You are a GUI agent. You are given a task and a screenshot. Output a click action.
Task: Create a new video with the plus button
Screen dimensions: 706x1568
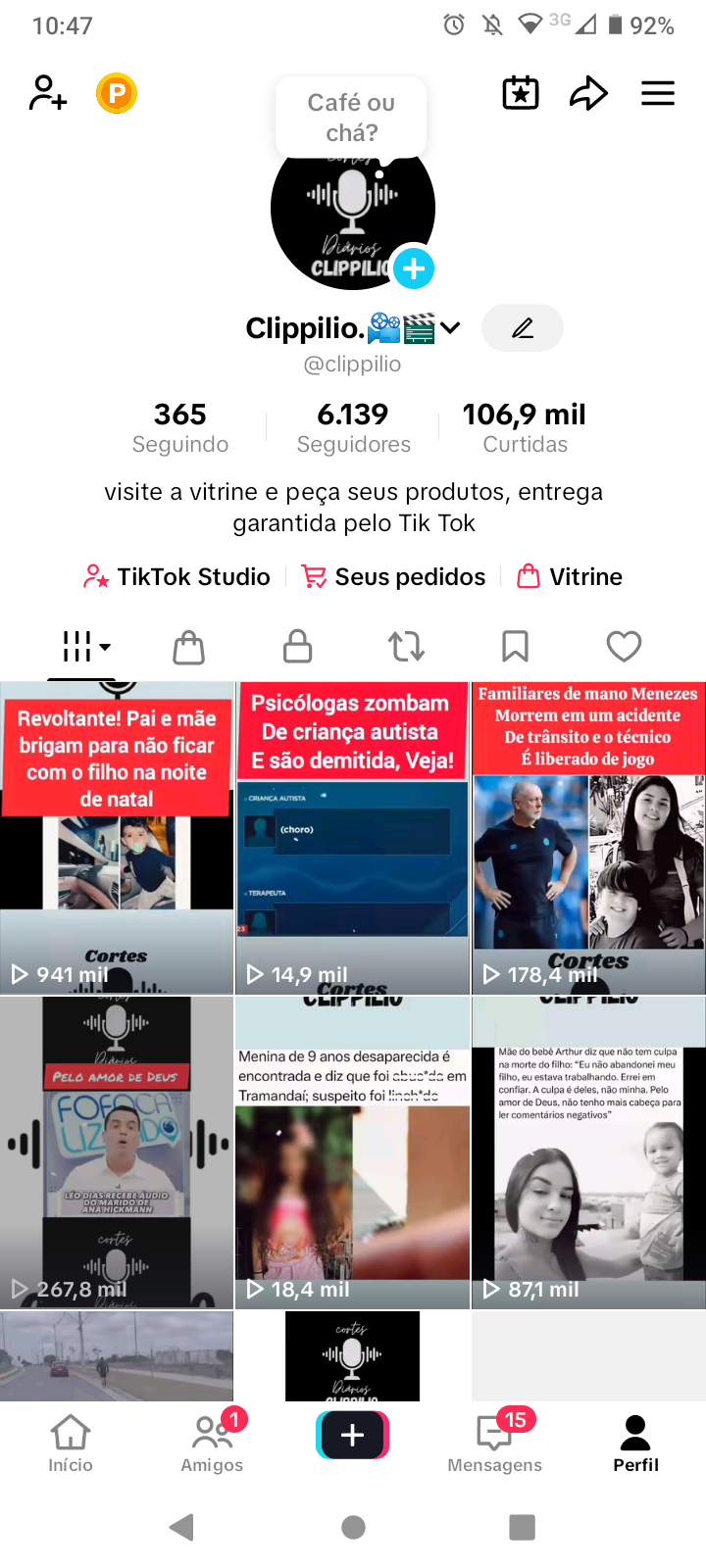pos(353,1436)
